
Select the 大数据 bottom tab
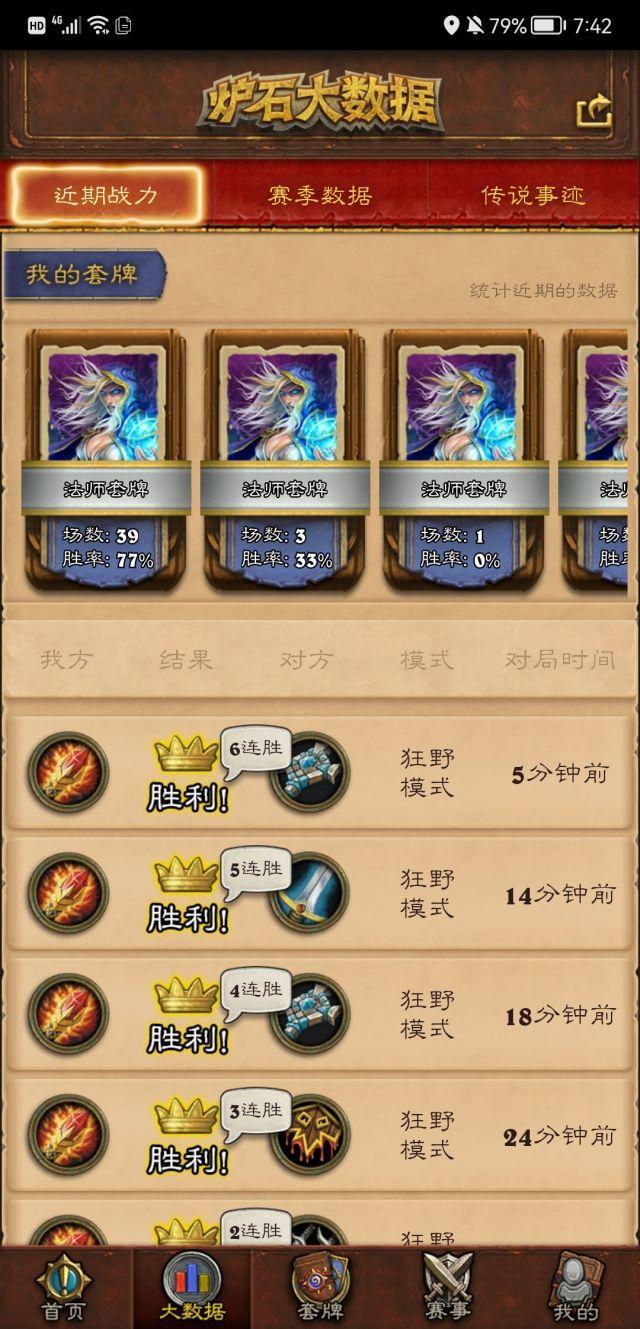pyautogui.click(x=192, y=1287)
